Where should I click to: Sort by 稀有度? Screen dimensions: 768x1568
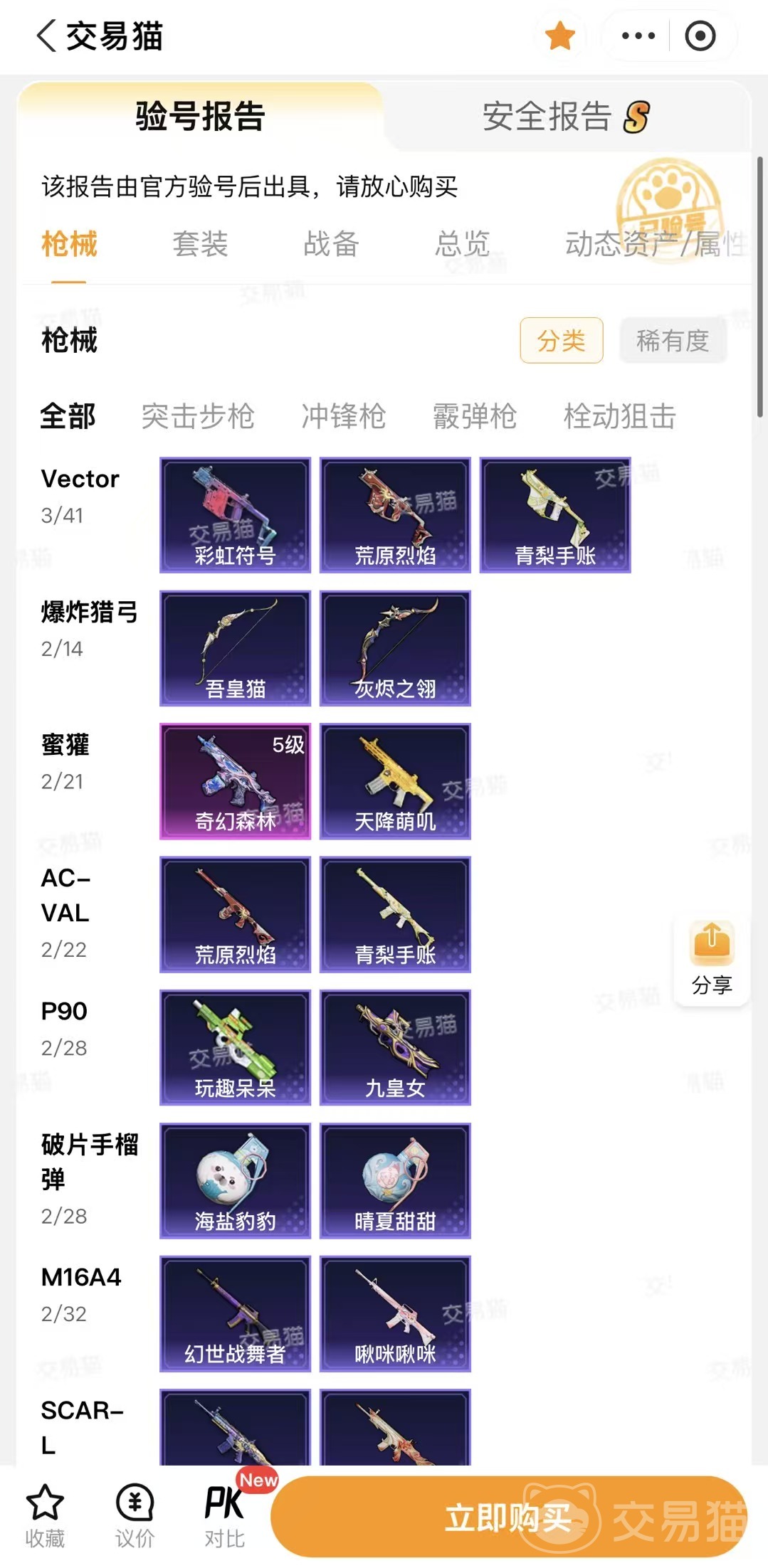pyautogui.click(x=673, y=341)
